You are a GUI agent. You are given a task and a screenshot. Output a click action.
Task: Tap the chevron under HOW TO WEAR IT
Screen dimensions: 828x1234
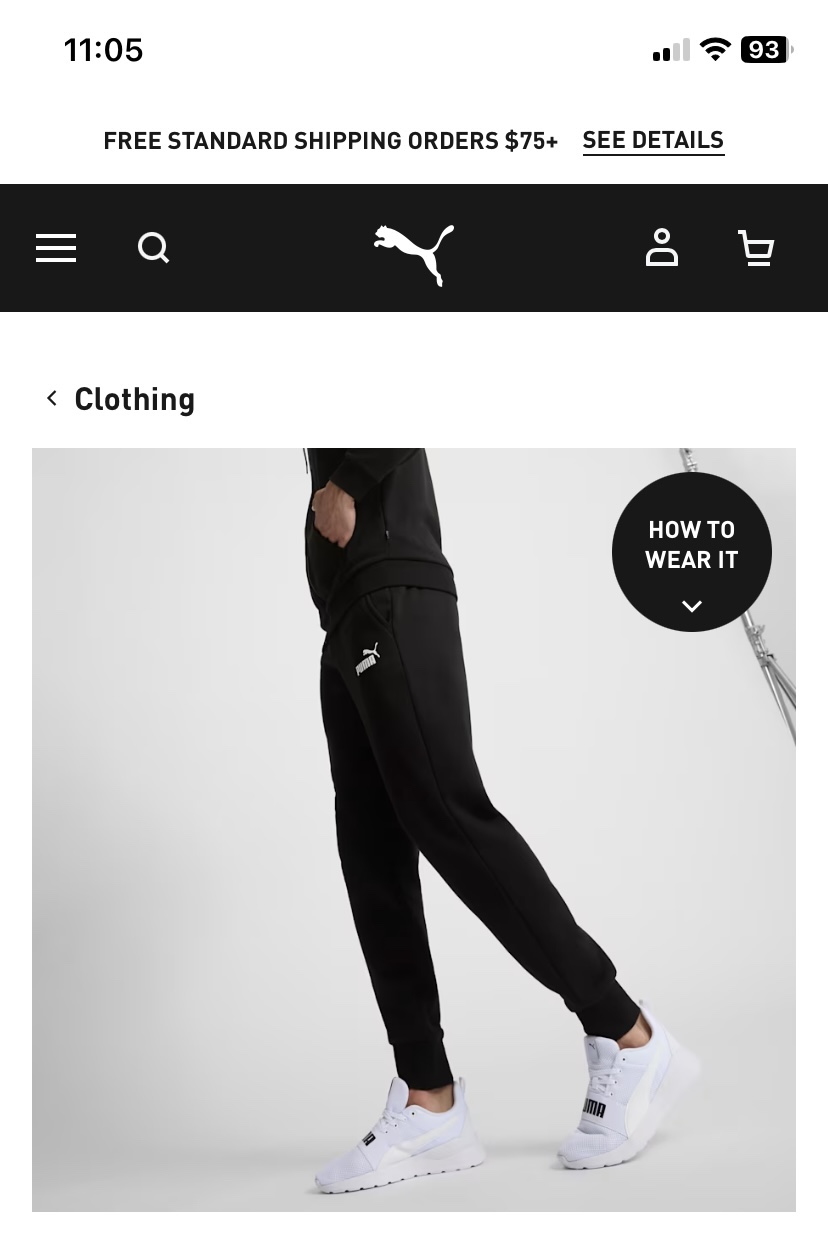(691, 605)
